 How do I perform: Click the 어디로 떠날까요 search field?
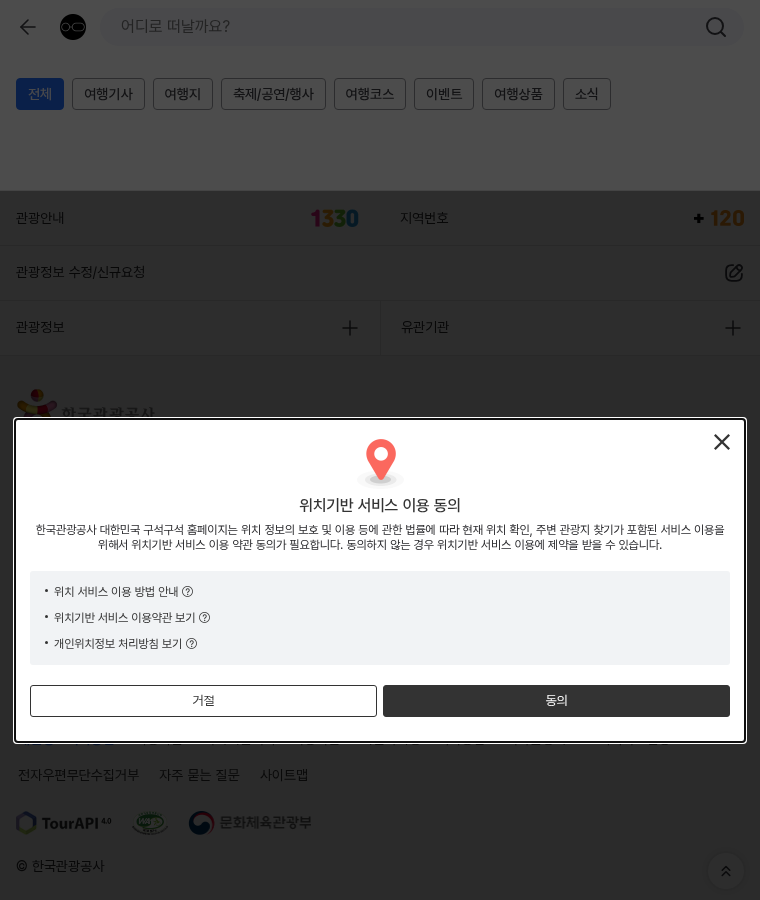pos(400,27)
